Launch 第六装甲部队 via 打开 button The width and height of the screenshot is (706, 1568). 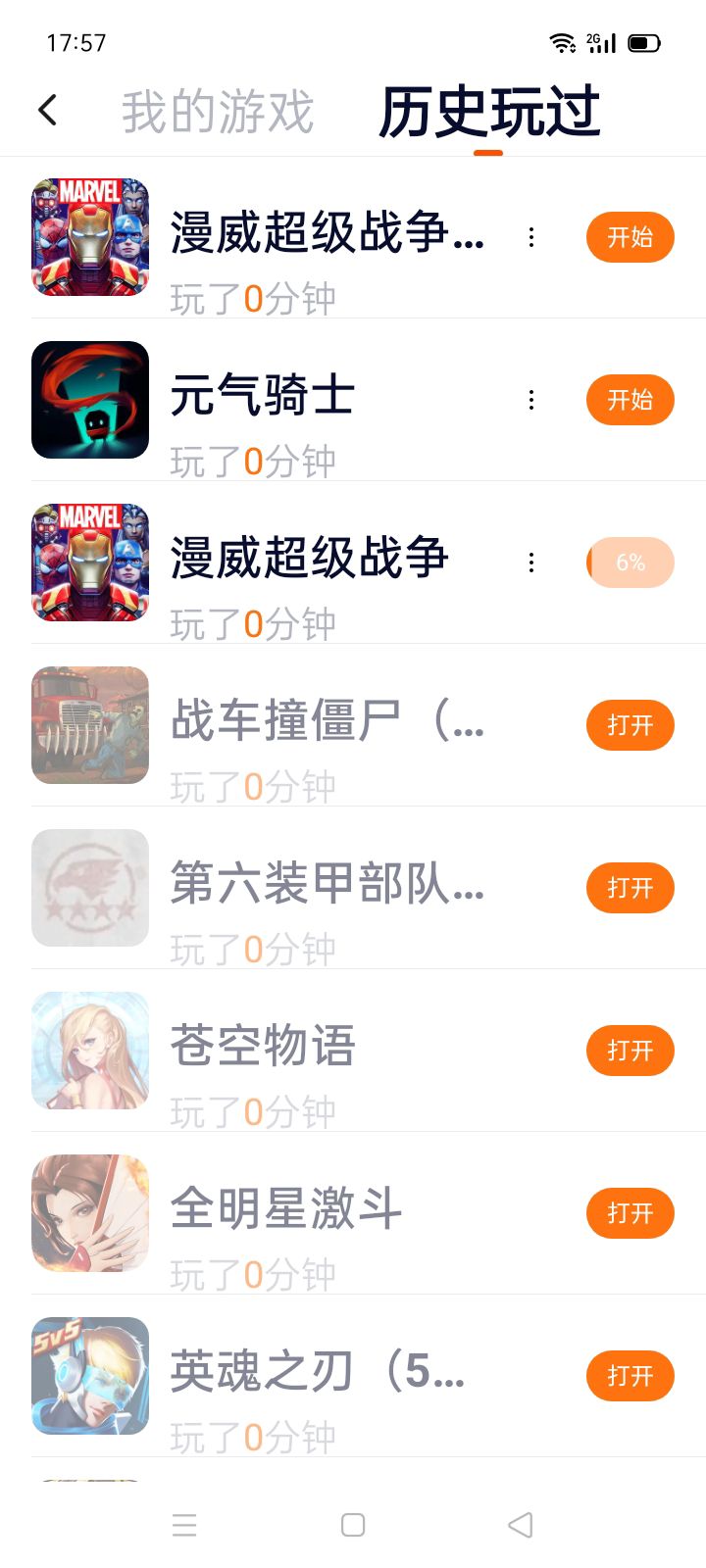click(630, 888)
